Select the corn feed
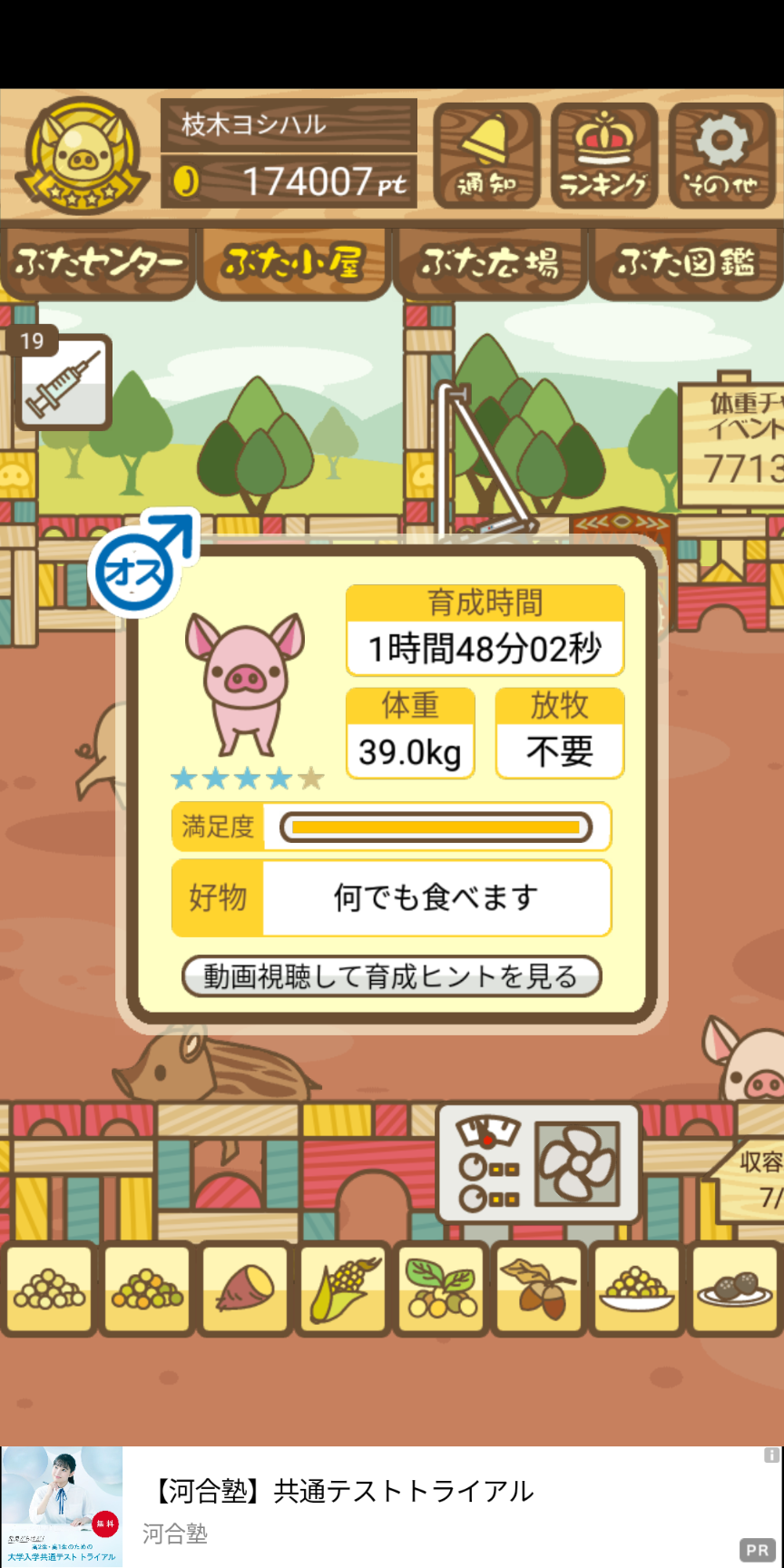 pos(343,1289)
